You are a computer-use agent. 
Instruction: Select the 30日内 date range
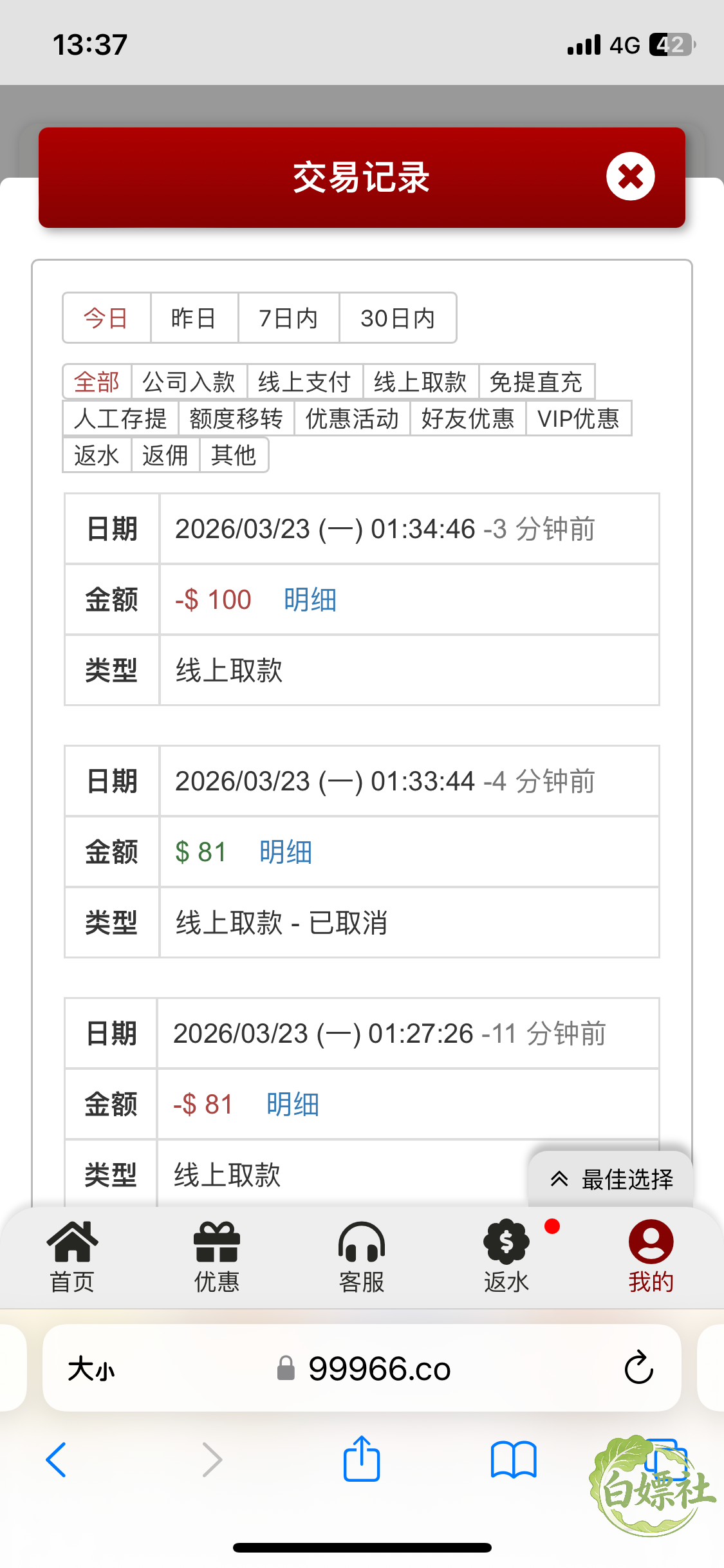click(398, 318)
